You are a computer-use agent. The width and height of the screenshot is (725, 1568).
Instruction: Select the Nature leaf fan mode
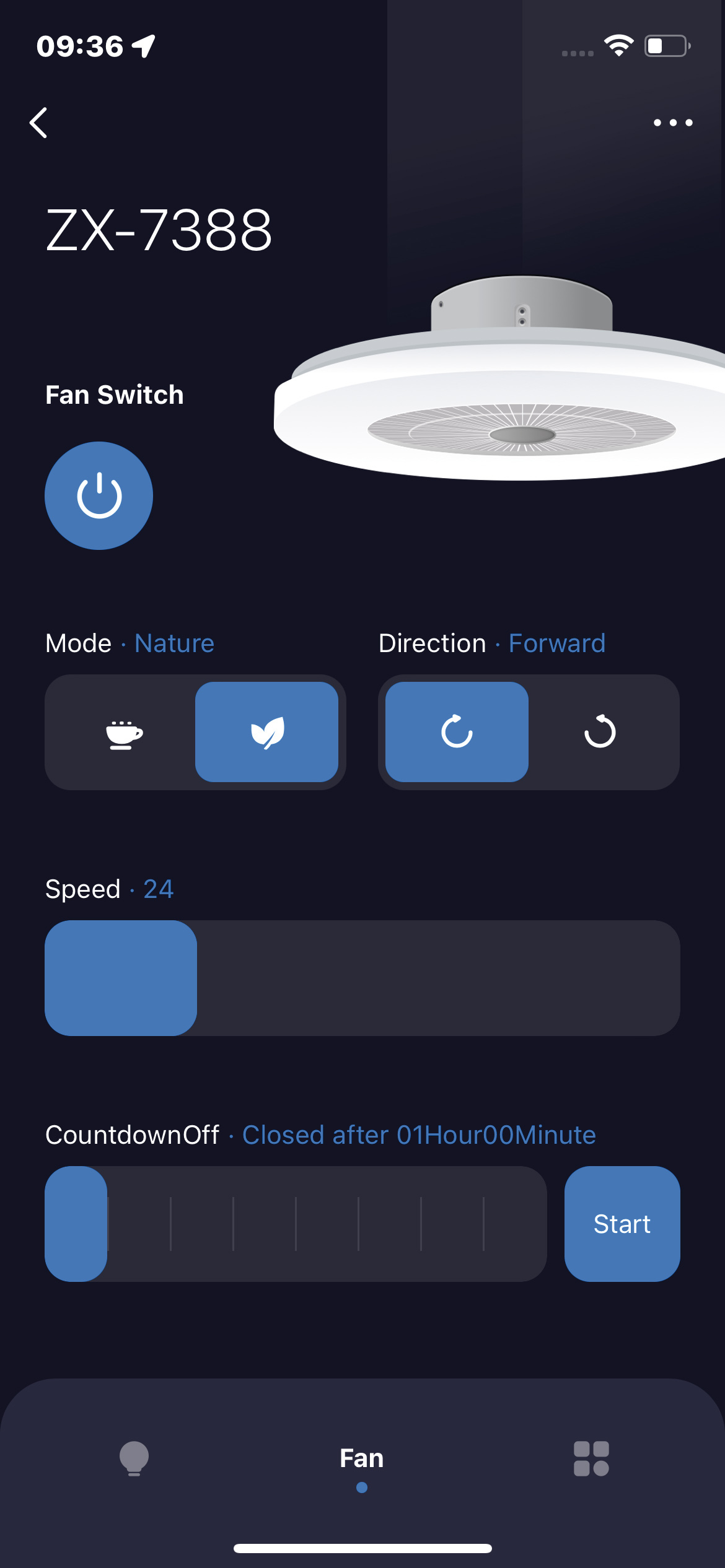click(266, 733)
